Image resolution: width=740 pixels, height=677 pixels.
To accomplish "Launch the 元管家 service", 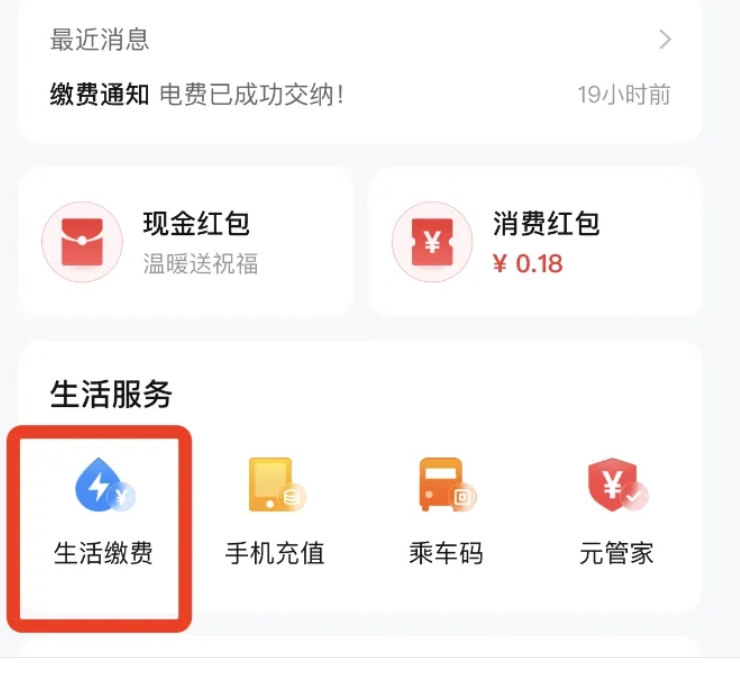I will [617, 512].
